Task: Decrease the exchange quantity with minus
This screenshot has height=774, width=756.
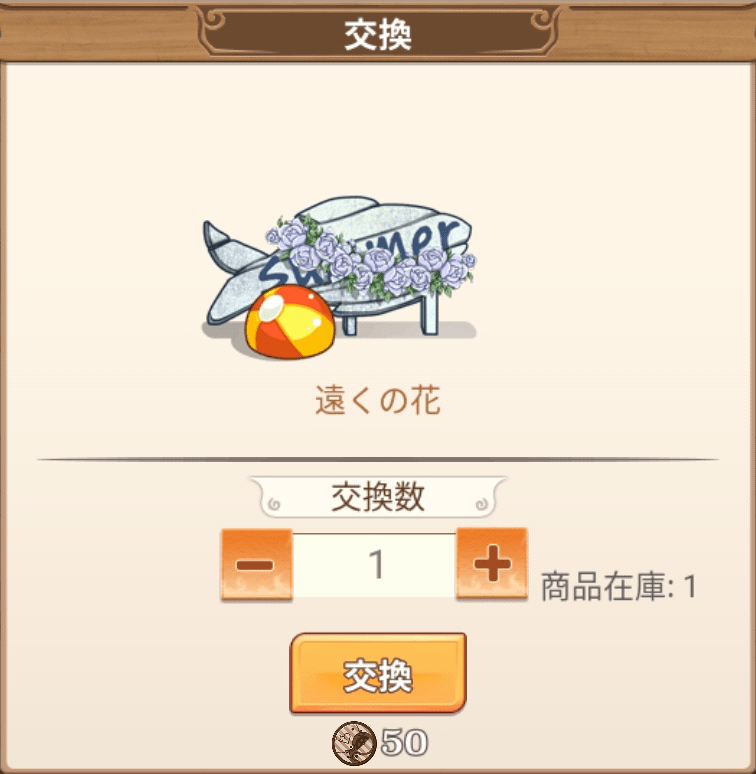Action: [256, 565]
